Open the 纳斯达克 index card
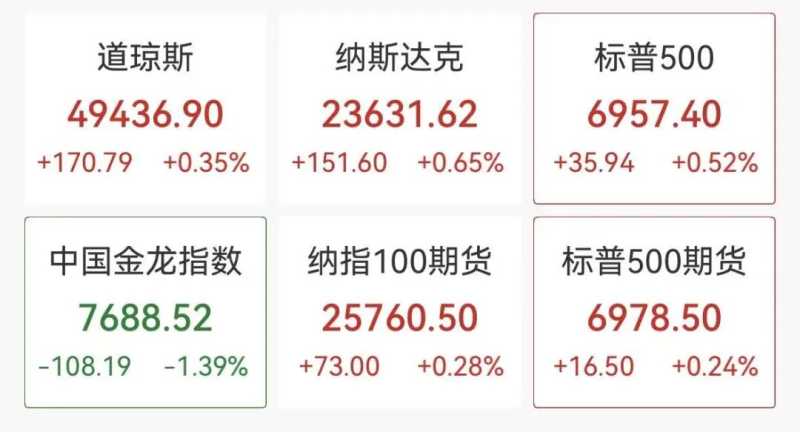 (399, 109)
